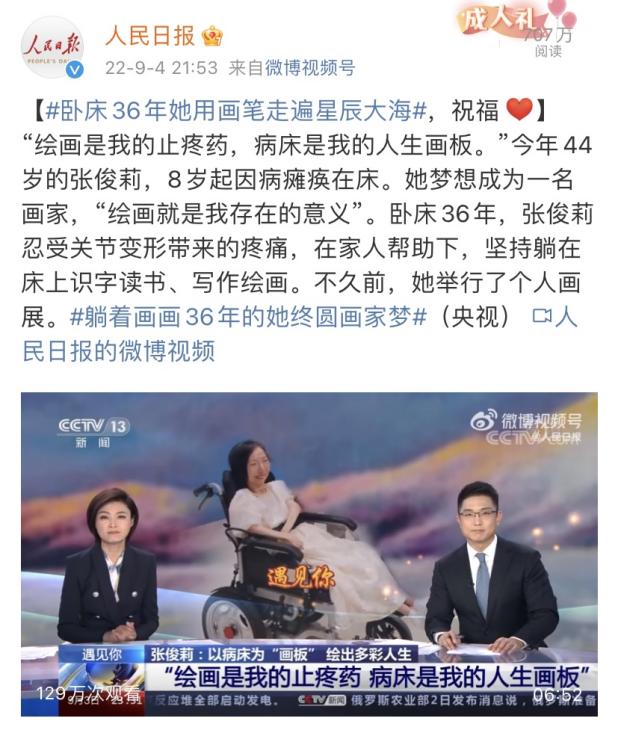Open 人民日报 profile avatar
Image resolution: width=619 pixels, height=734 pixels.
(x=52, y=48)
